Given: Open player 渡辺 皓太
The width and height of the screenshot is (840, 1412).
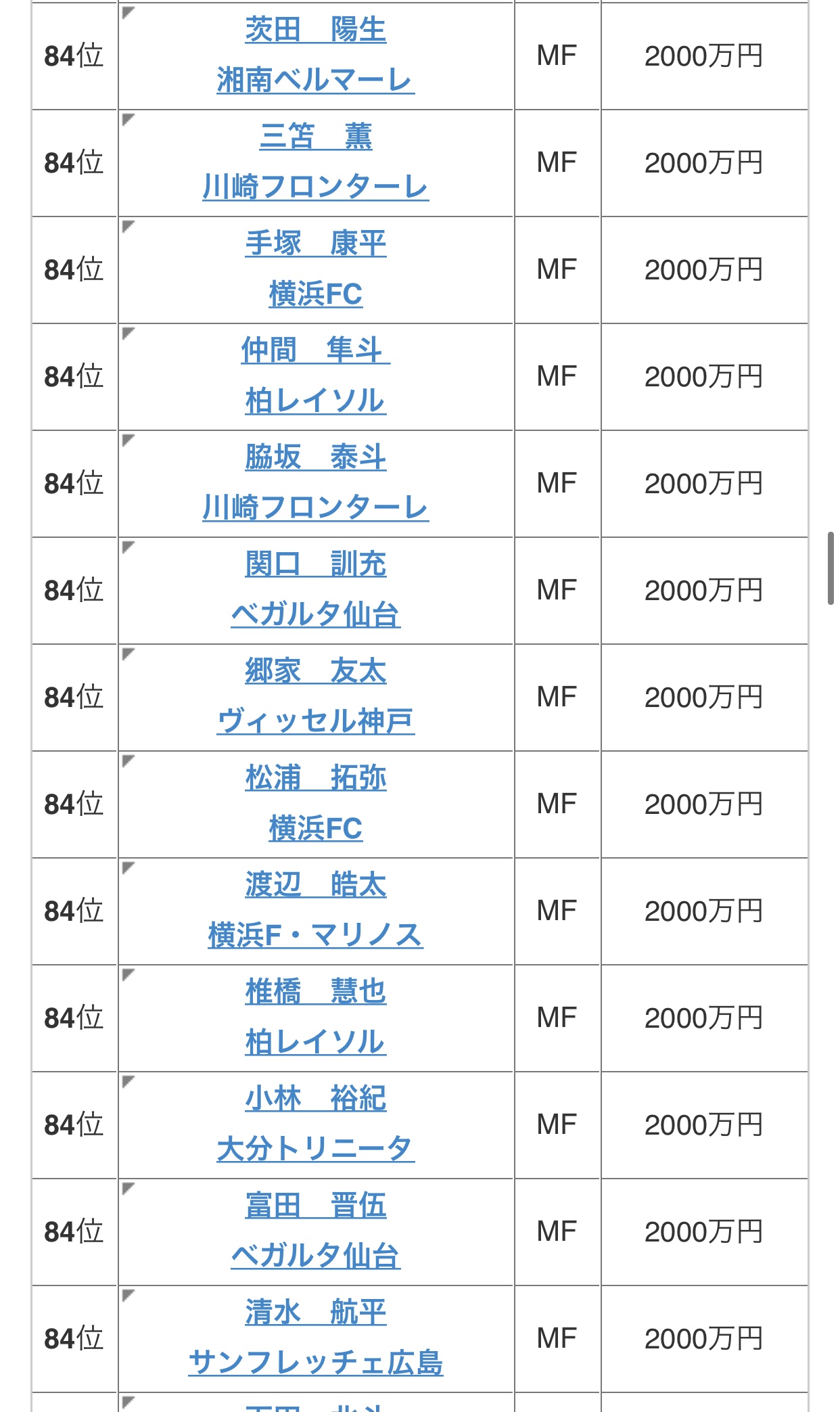Looking at the screenshot, I should [315, 885].
